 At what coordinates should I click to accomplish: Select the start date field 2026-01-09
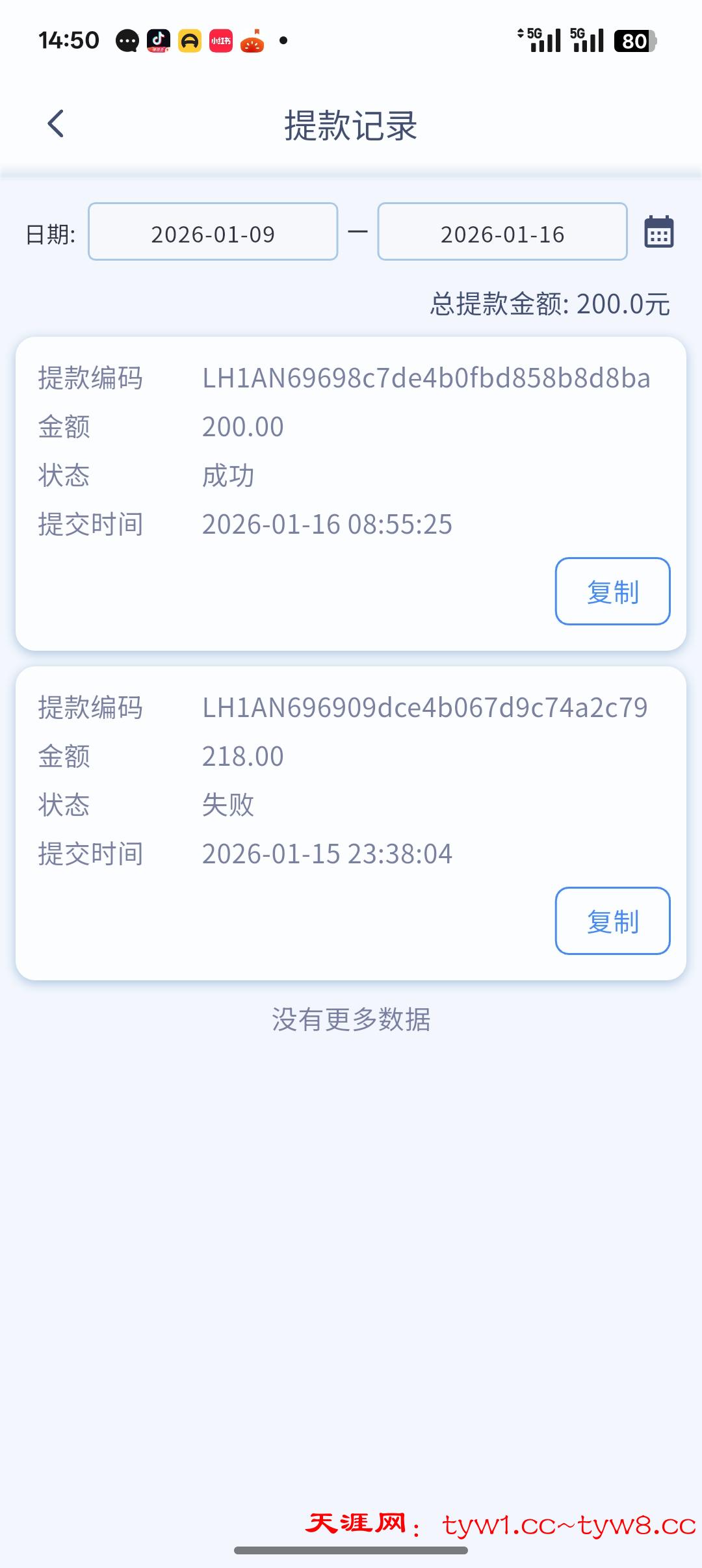click(x=213, y=231)
